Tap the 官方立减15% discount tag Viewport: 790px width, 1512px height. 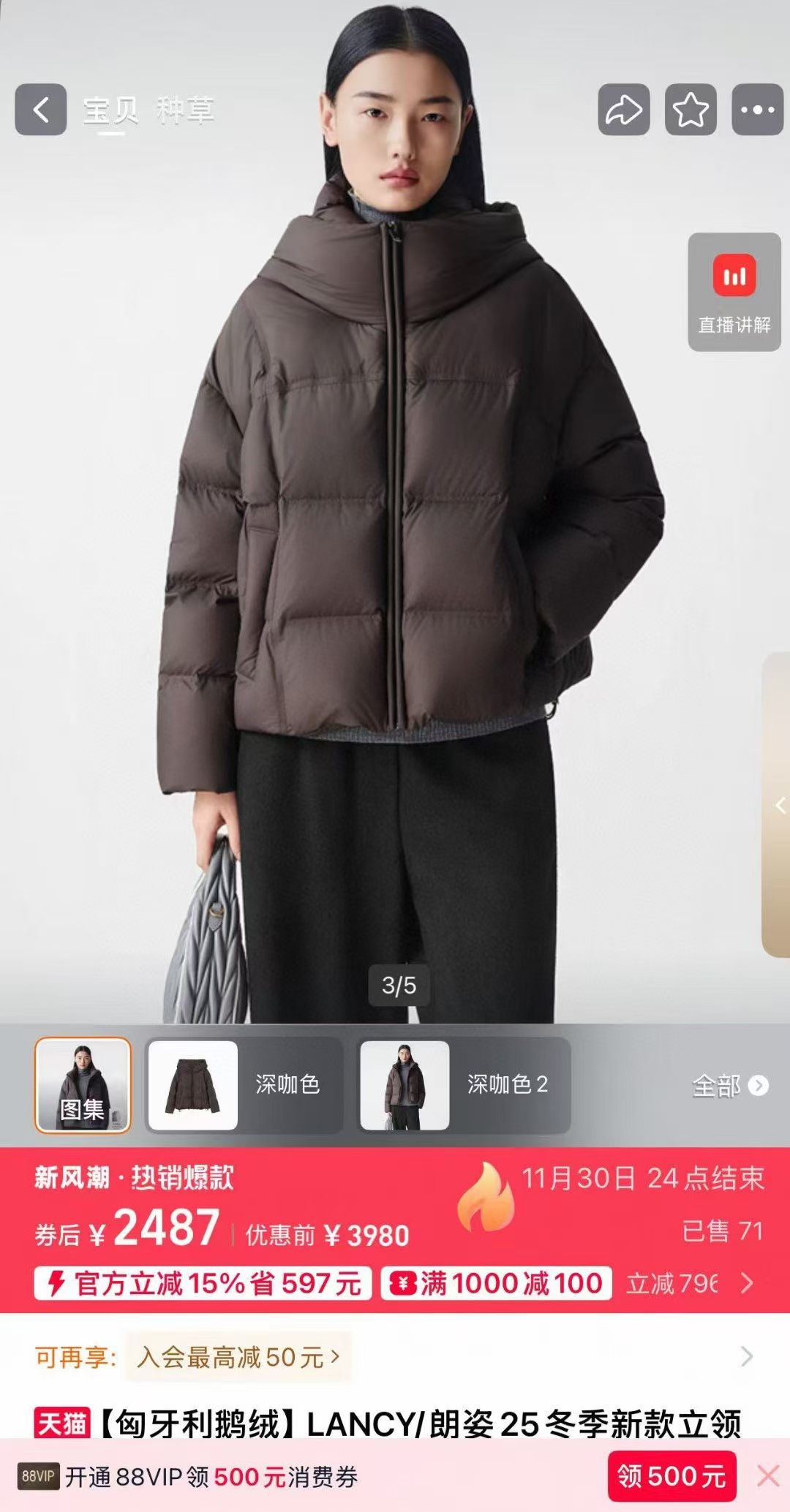pyautogui.click(x=203, y=1283)
